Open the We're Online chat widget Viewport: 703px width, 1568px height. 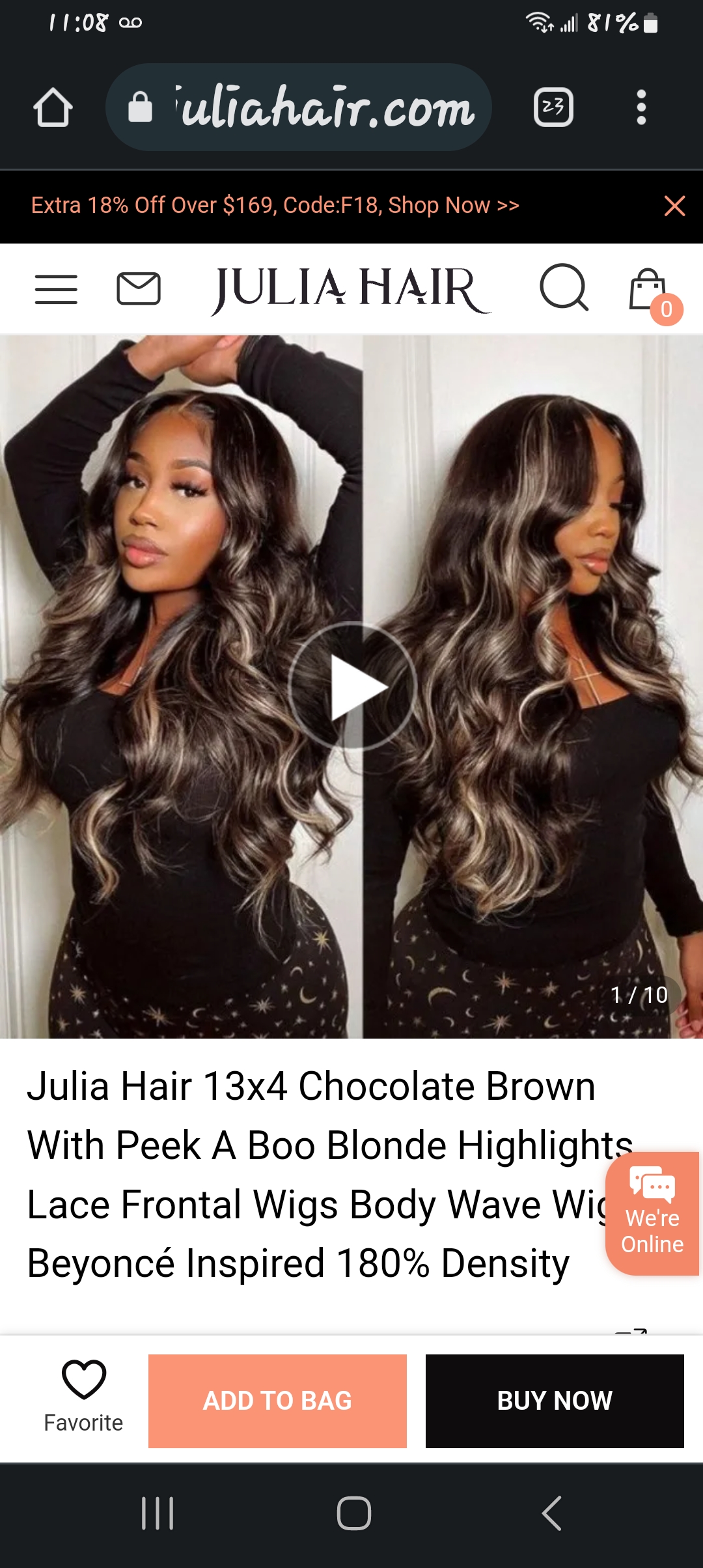click(x=653, y=1213)
